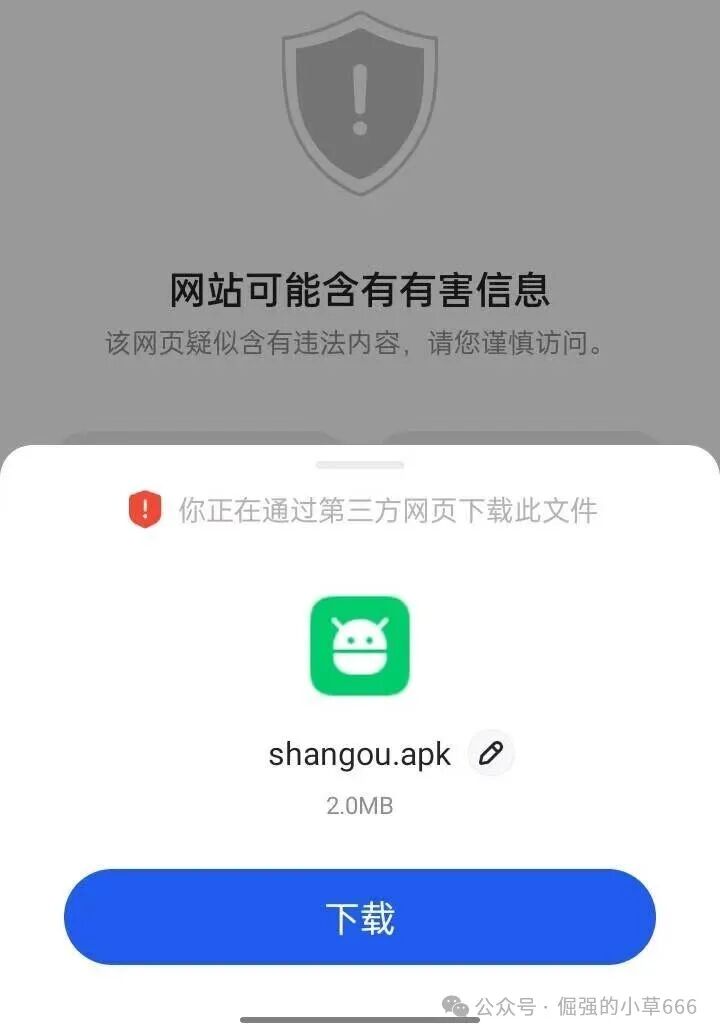Screen dimensions: 720x1036
Task: Open the edit icon inside its circular background
Action: tap(489, 753)
